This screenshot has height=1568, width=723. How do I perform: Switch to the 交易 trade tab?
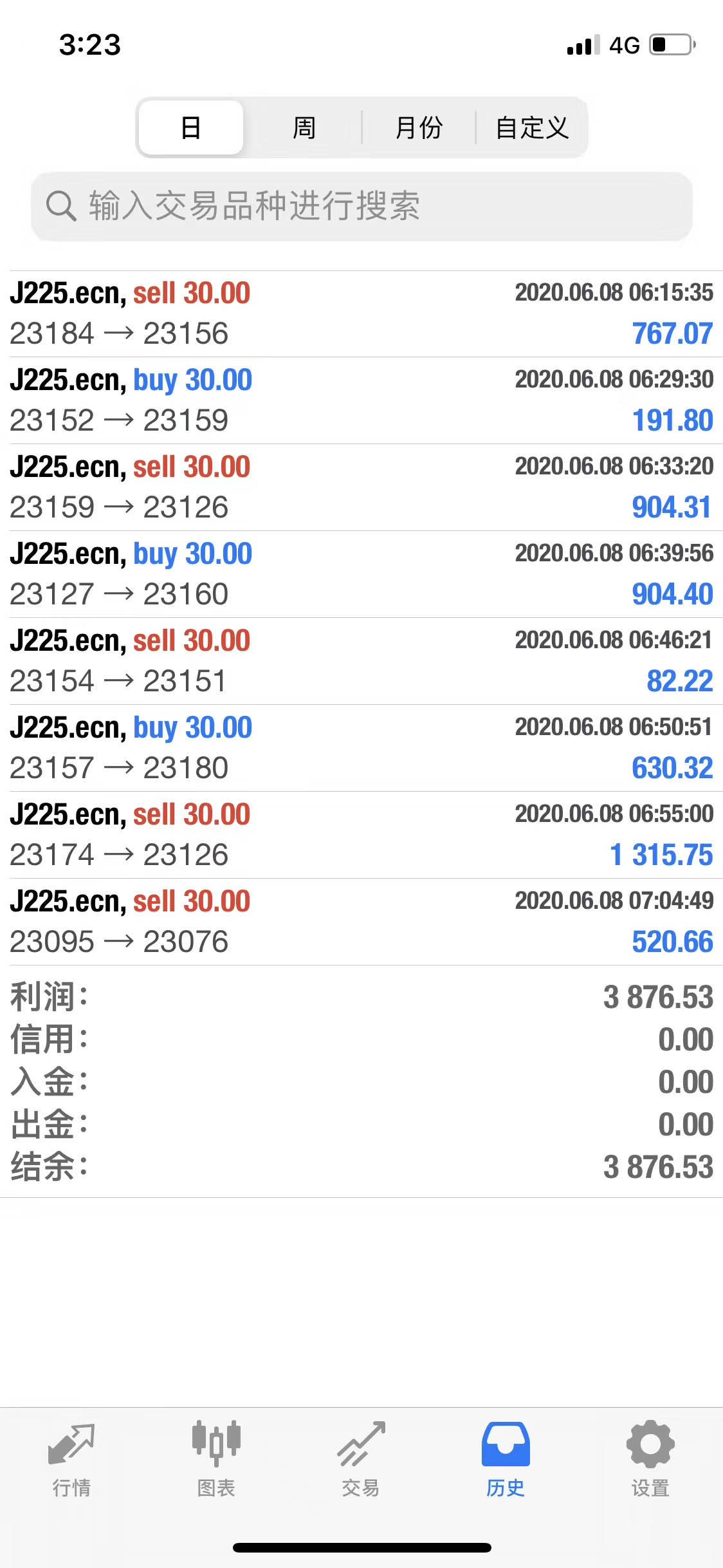pos(361,1459)
